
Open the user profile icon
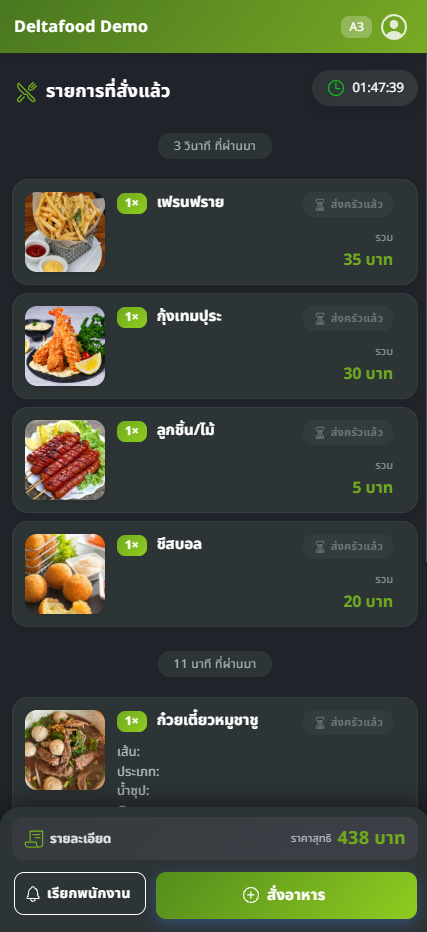(394, 27)
